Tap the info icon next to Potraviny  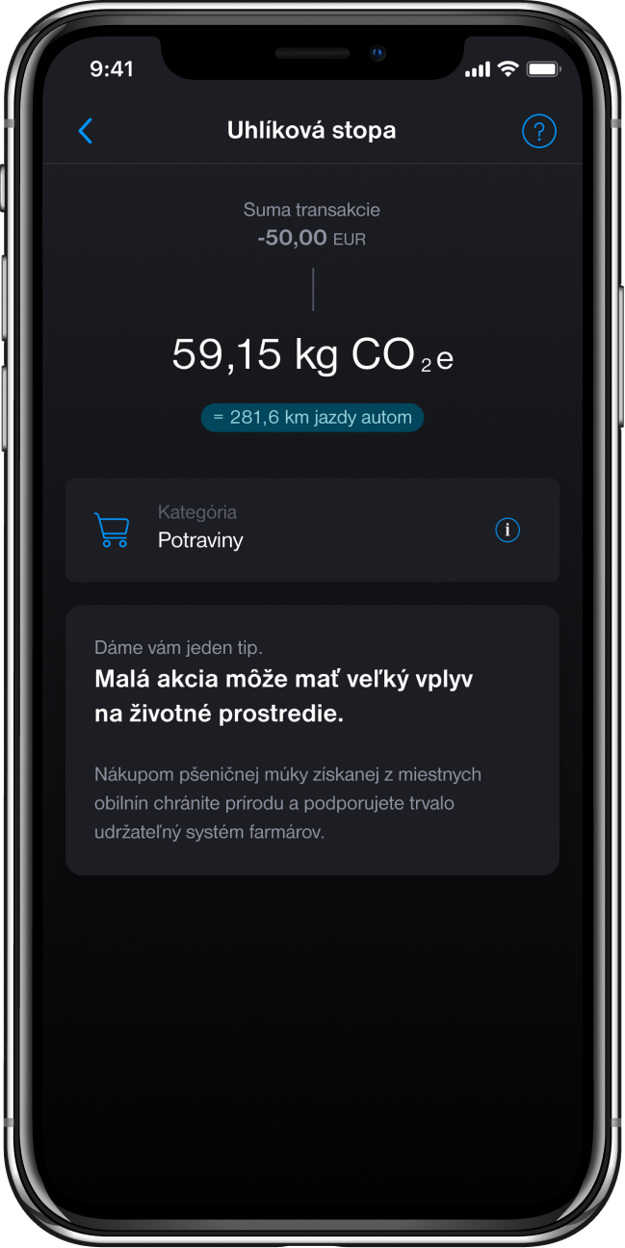point(507,530)
